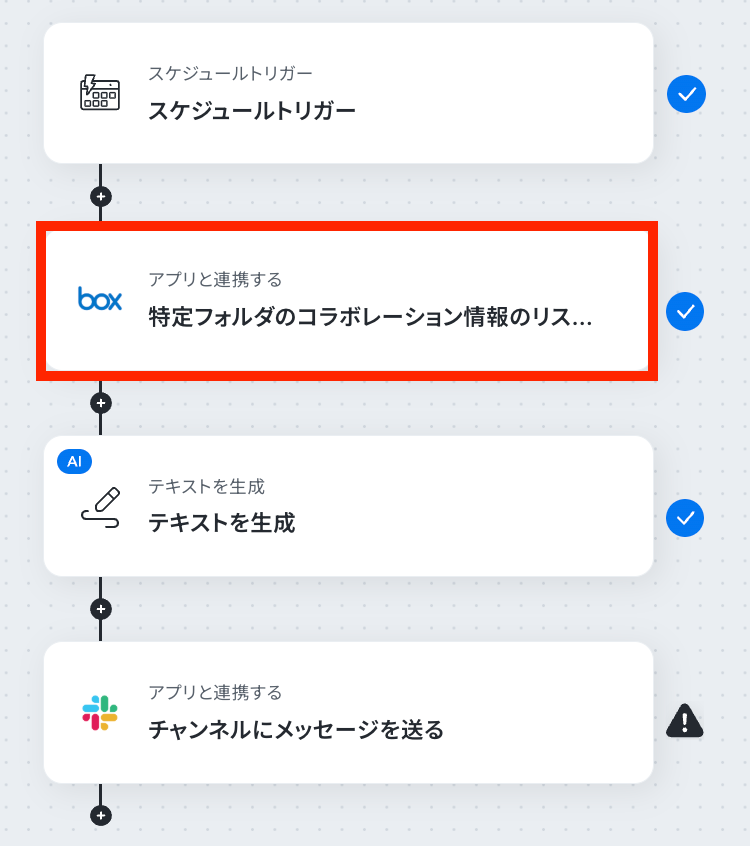Add a step below テキストを生成

click(100, 609)
